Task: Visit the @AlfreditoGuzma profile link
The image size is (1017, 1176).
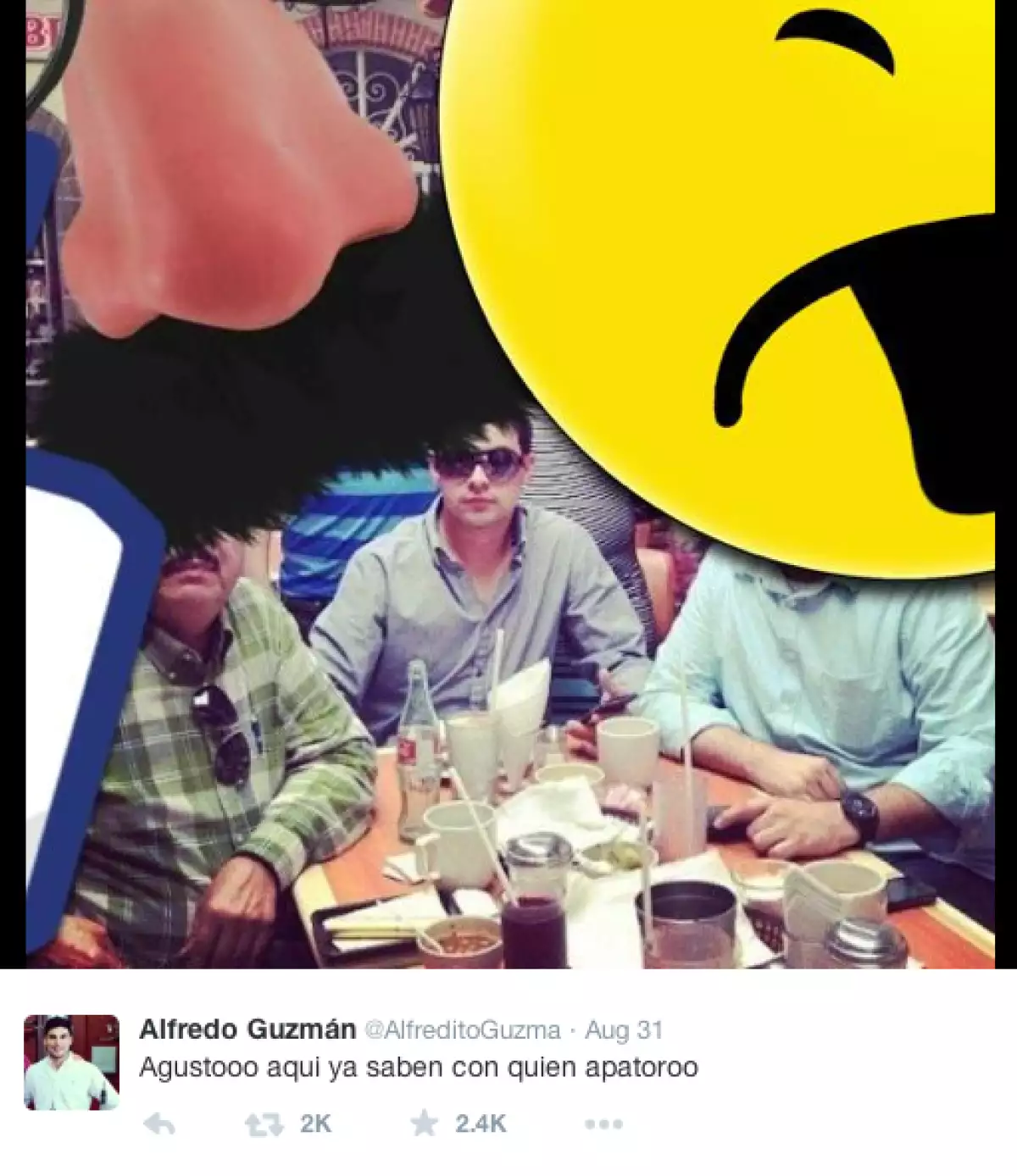Action: (x=462, y=1029)
